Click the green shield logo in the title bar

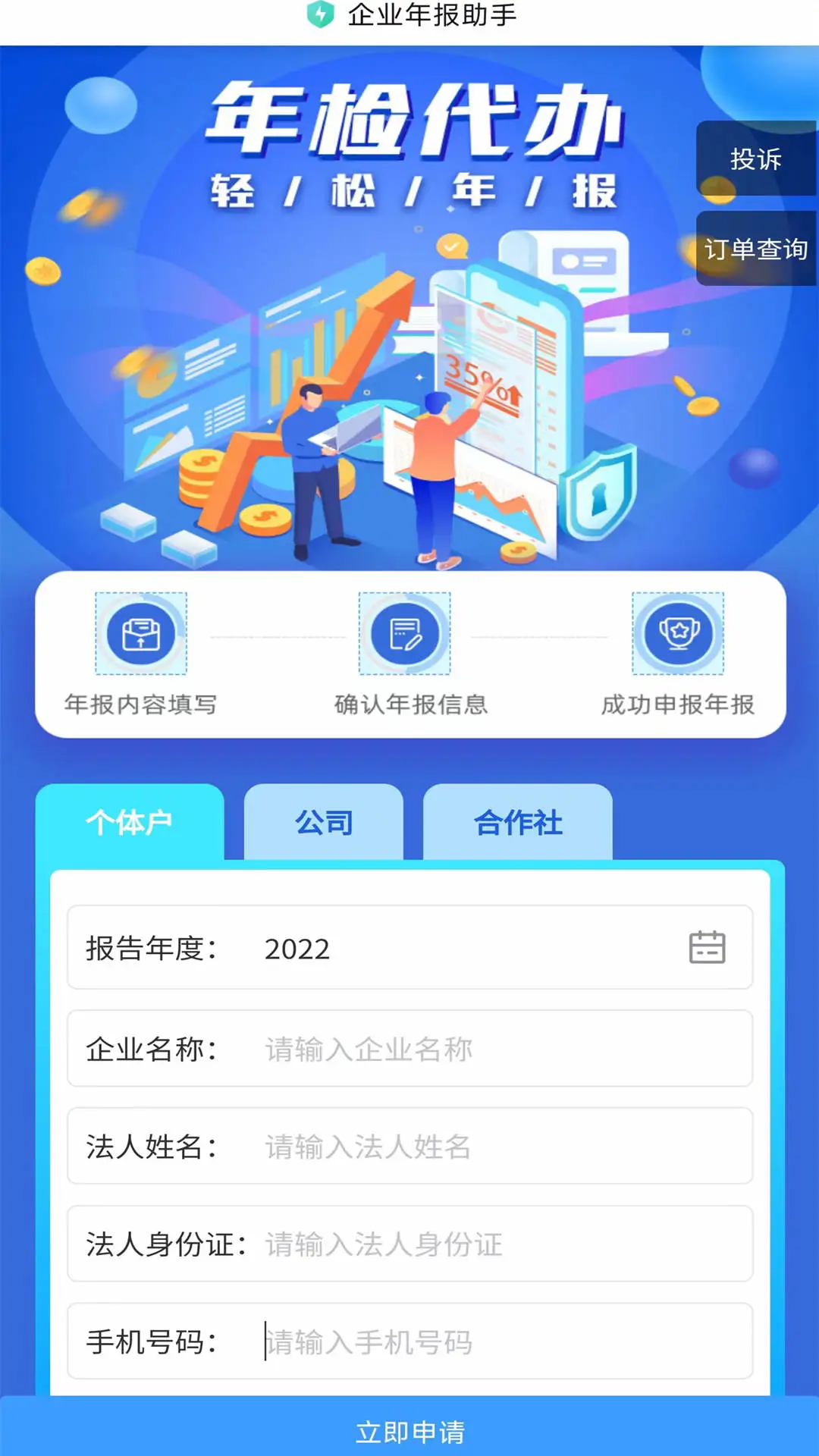point(319,14)
